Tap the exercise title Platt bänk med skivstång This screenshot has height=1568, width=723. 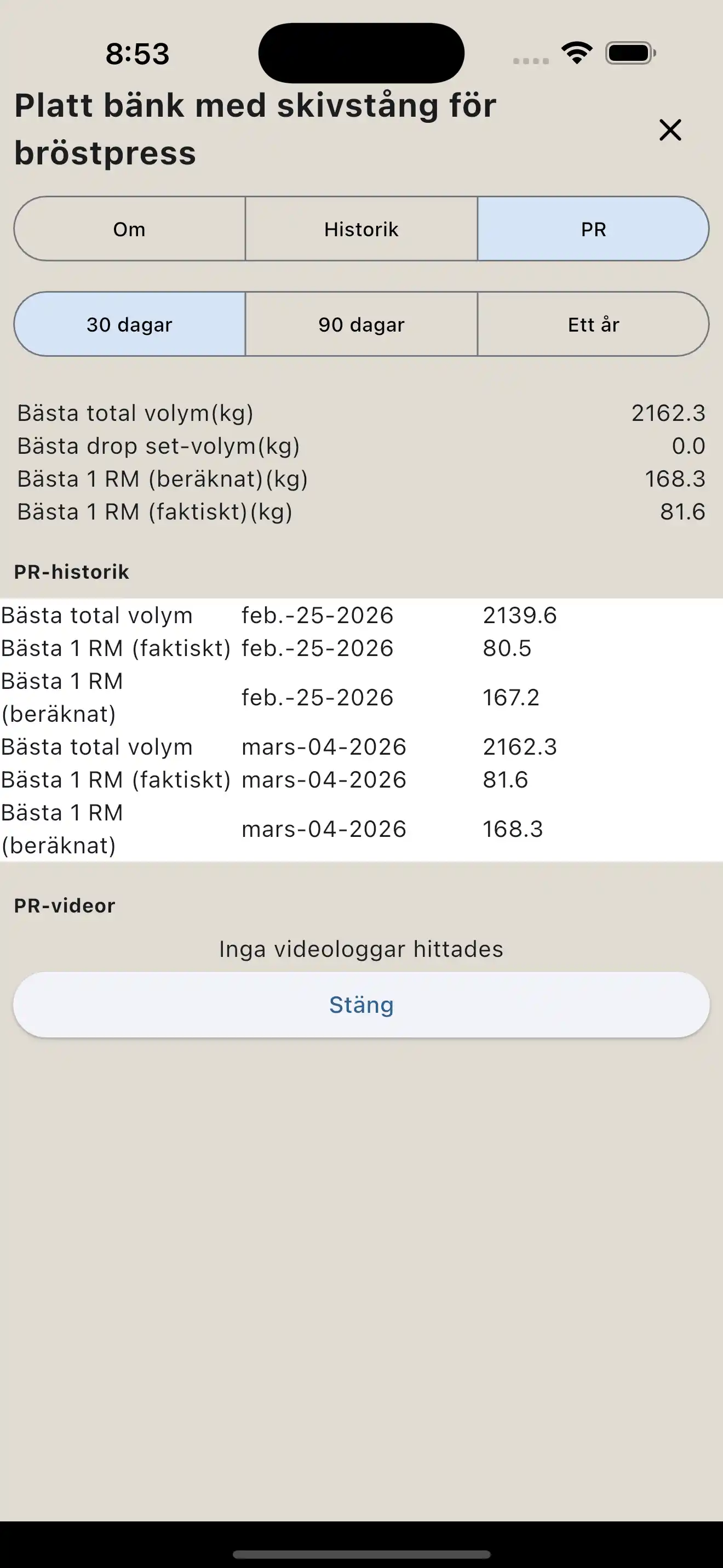(255, 105)
